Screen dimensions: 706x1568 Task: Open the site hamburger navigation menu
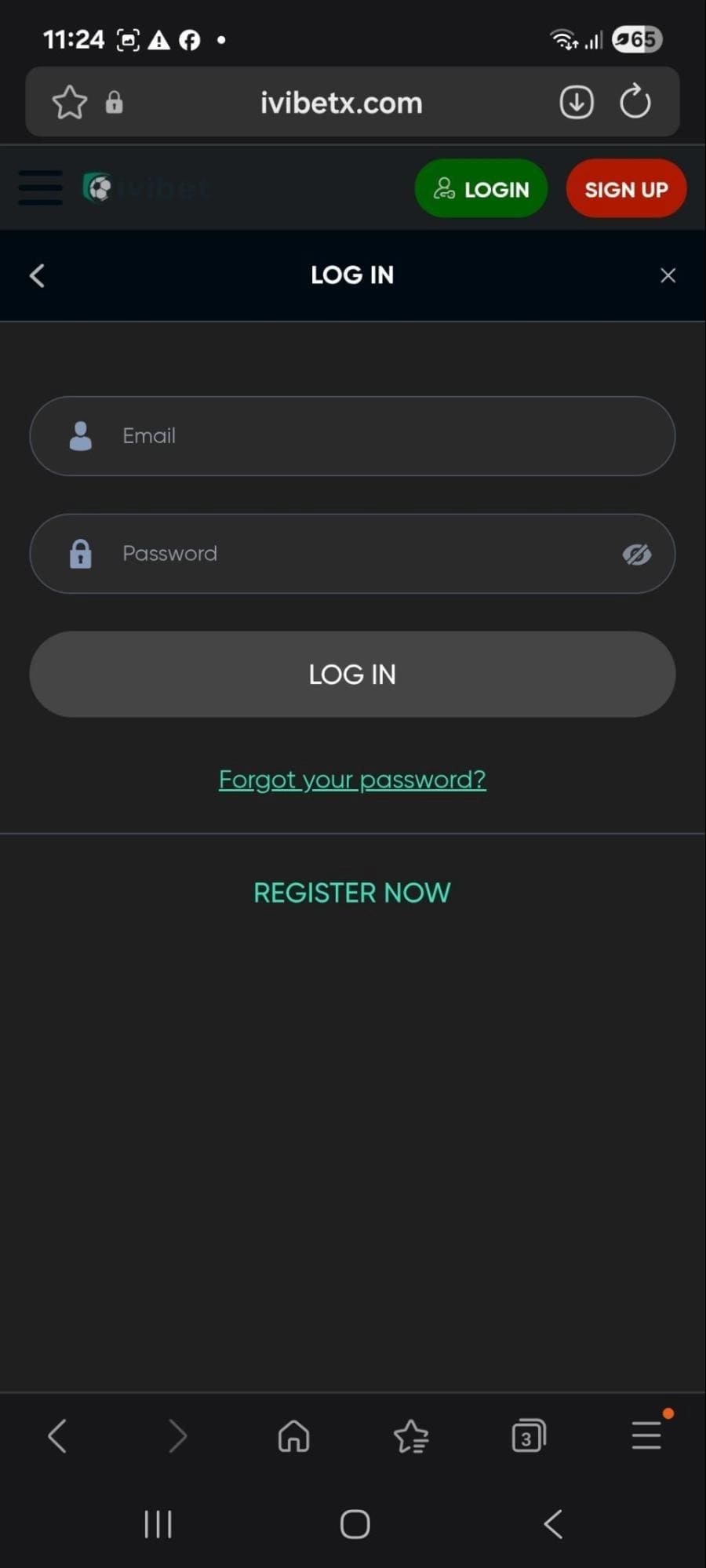click(40, 188)
